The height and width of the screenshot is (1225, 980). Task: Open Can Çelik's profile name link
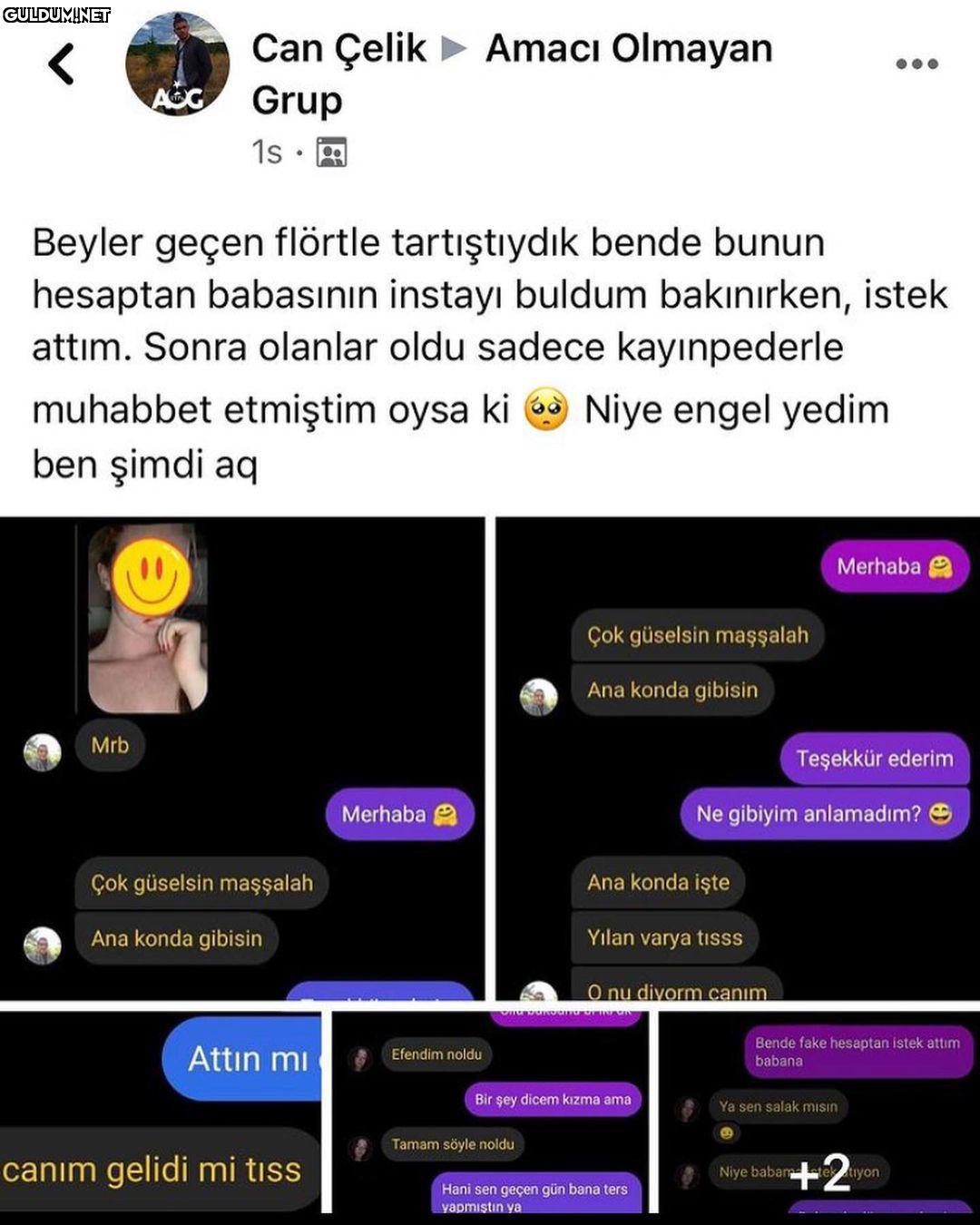coord(338,48)
